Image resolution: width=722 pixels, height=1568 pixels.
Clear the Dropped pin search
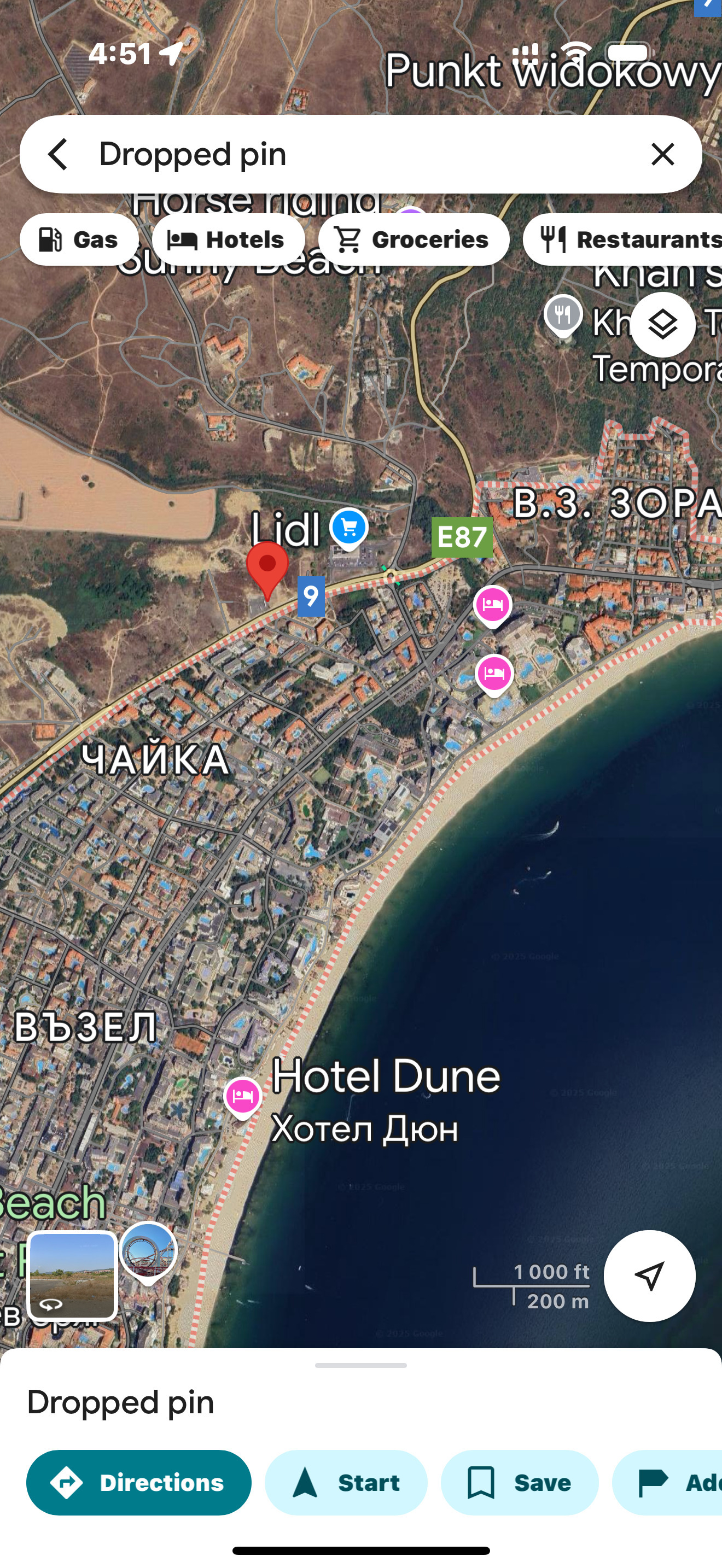click(x=662, y=154)
